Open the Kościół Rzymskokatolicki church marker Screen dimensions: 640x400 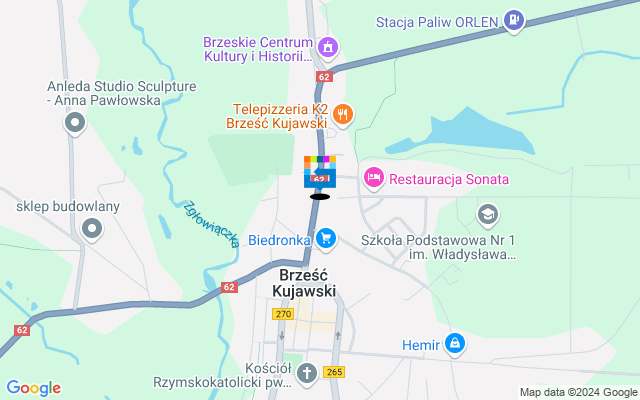click(x=308, y=372)
